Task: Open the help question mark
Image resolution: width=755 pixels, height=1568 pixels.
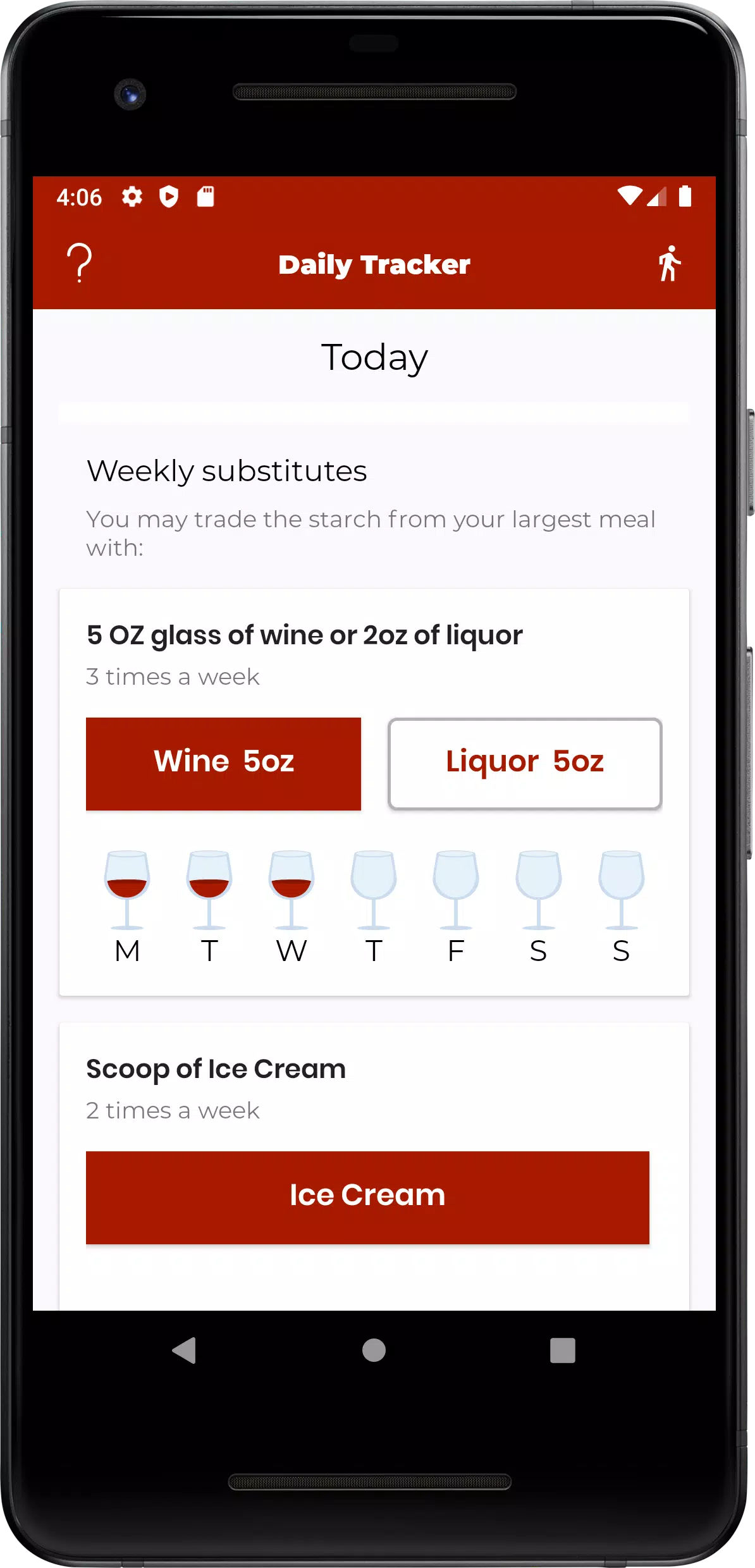Action: 80,263
